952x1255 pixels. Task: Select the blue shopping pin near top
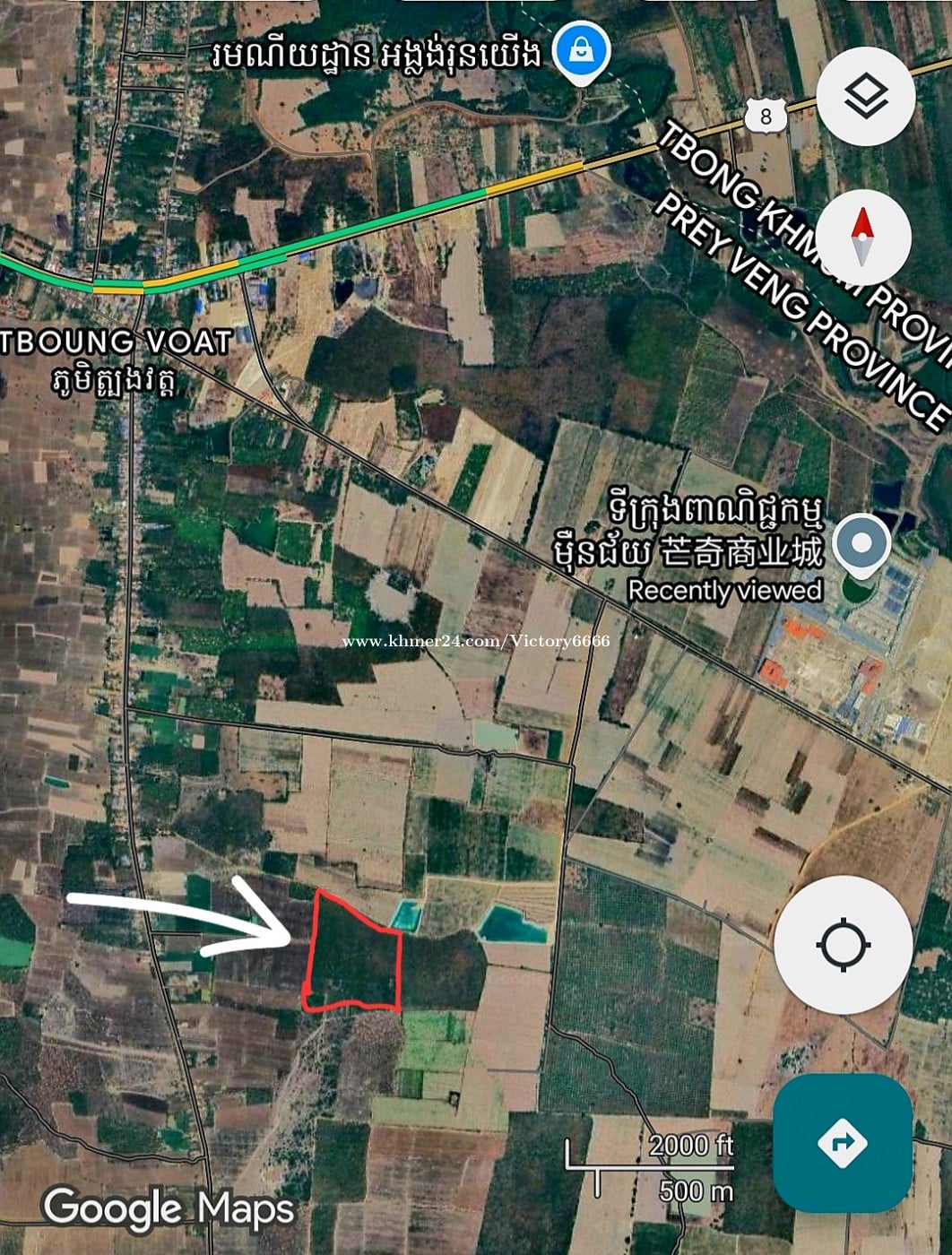click(581, 53)
